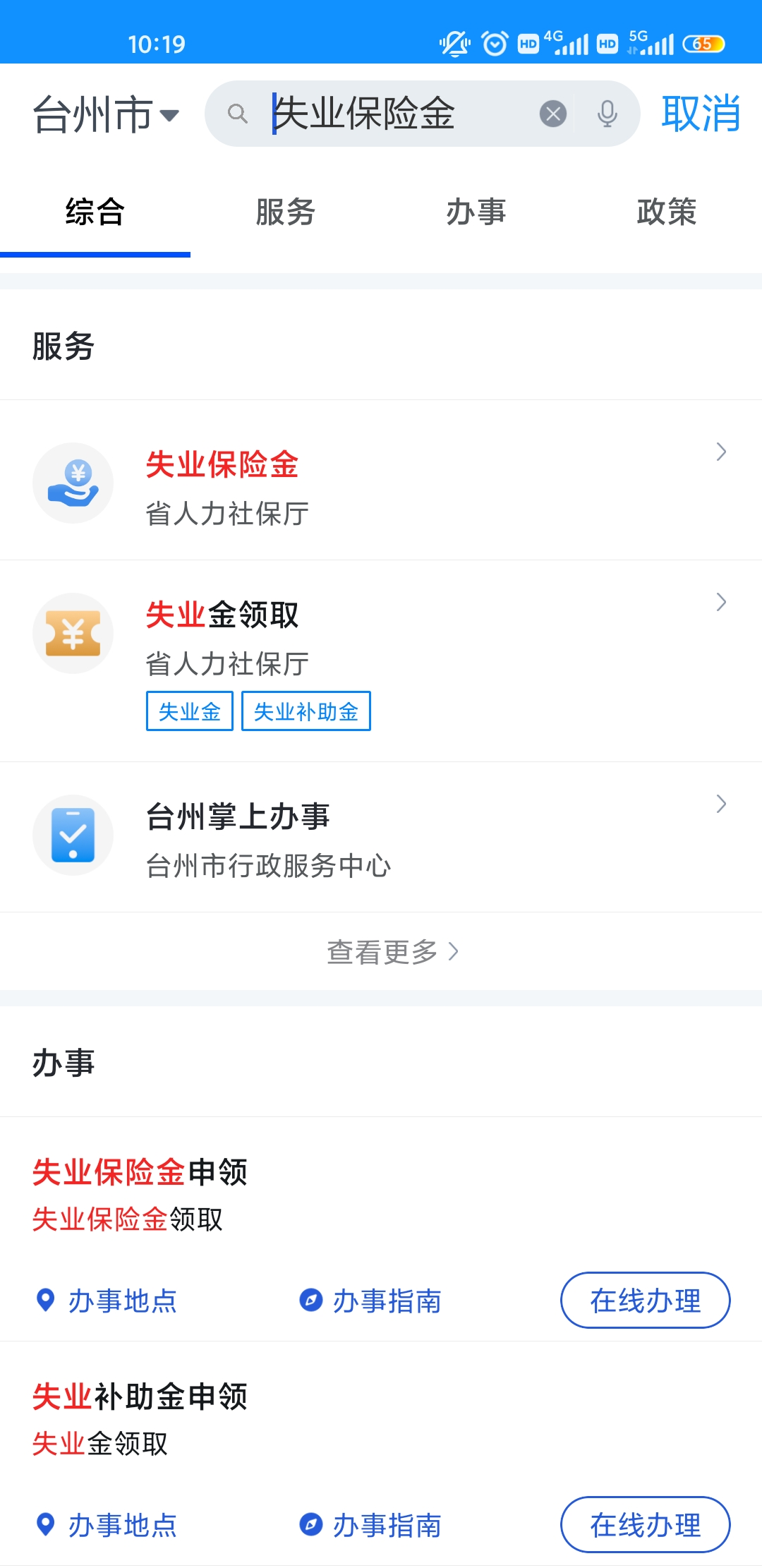Switch to the 服务 tab
Viewport: 762px width, 1568px height.
[285, 212]
